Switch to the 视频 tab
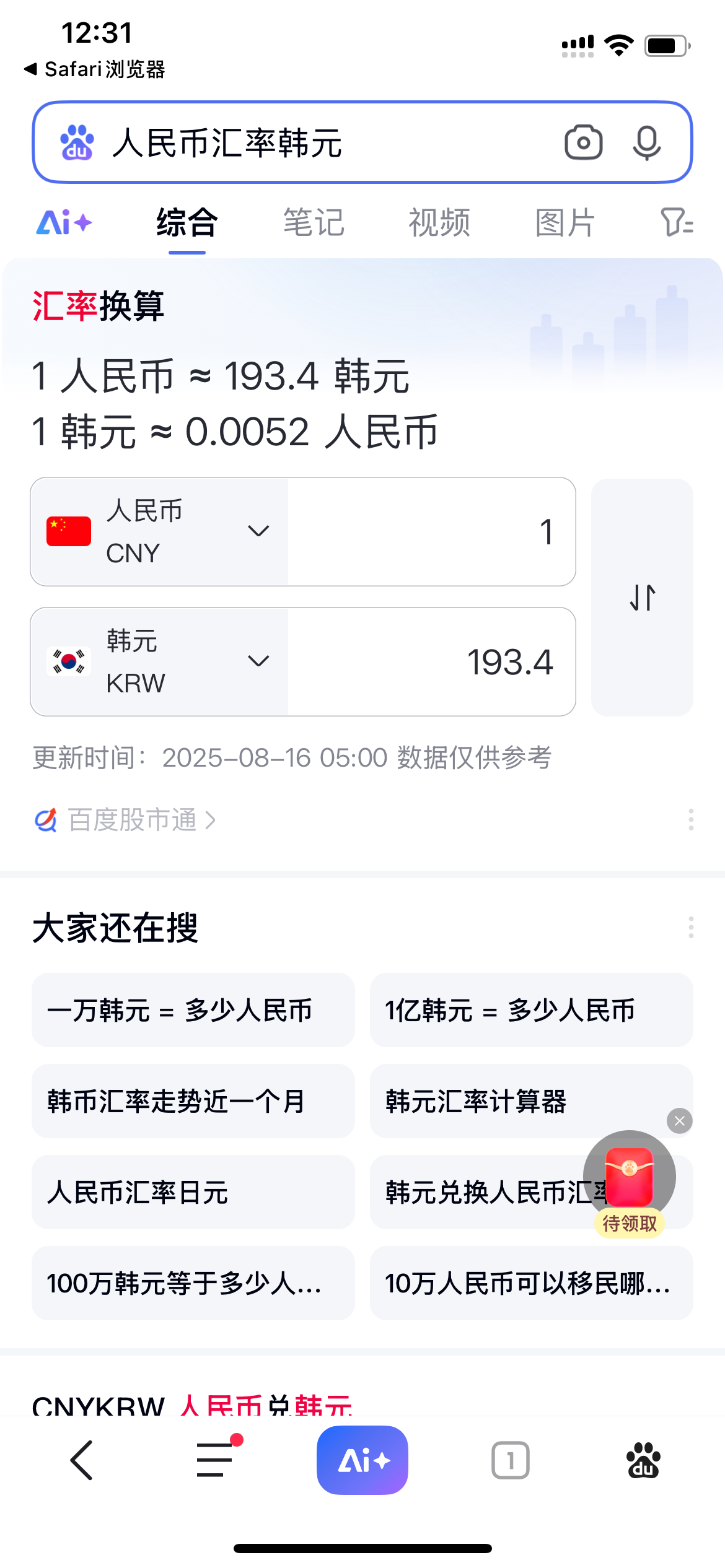725x1568 pixels. tap(439, 223)
